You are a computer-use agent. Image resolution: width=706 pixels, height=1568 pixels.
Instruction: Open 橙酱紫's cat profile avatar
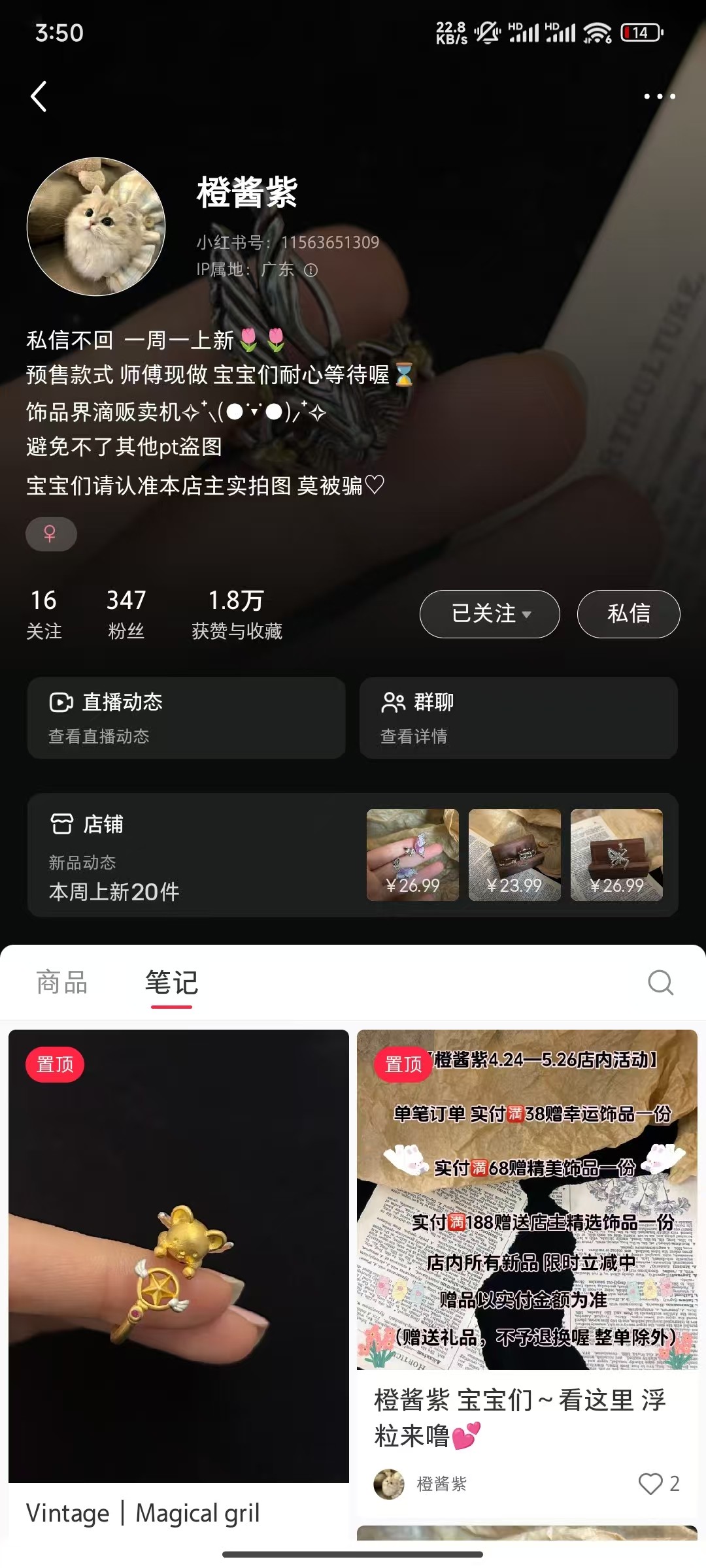click(96, 226)
